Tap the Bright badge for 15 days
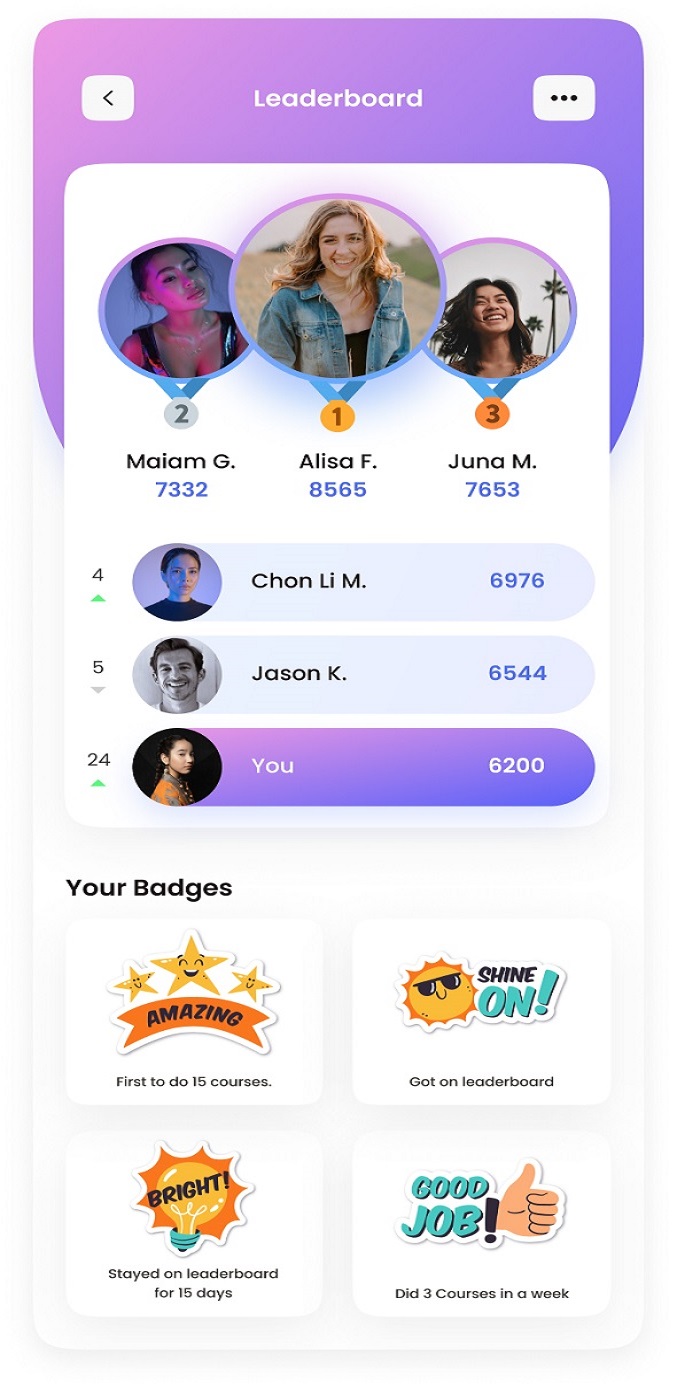 194,1223
